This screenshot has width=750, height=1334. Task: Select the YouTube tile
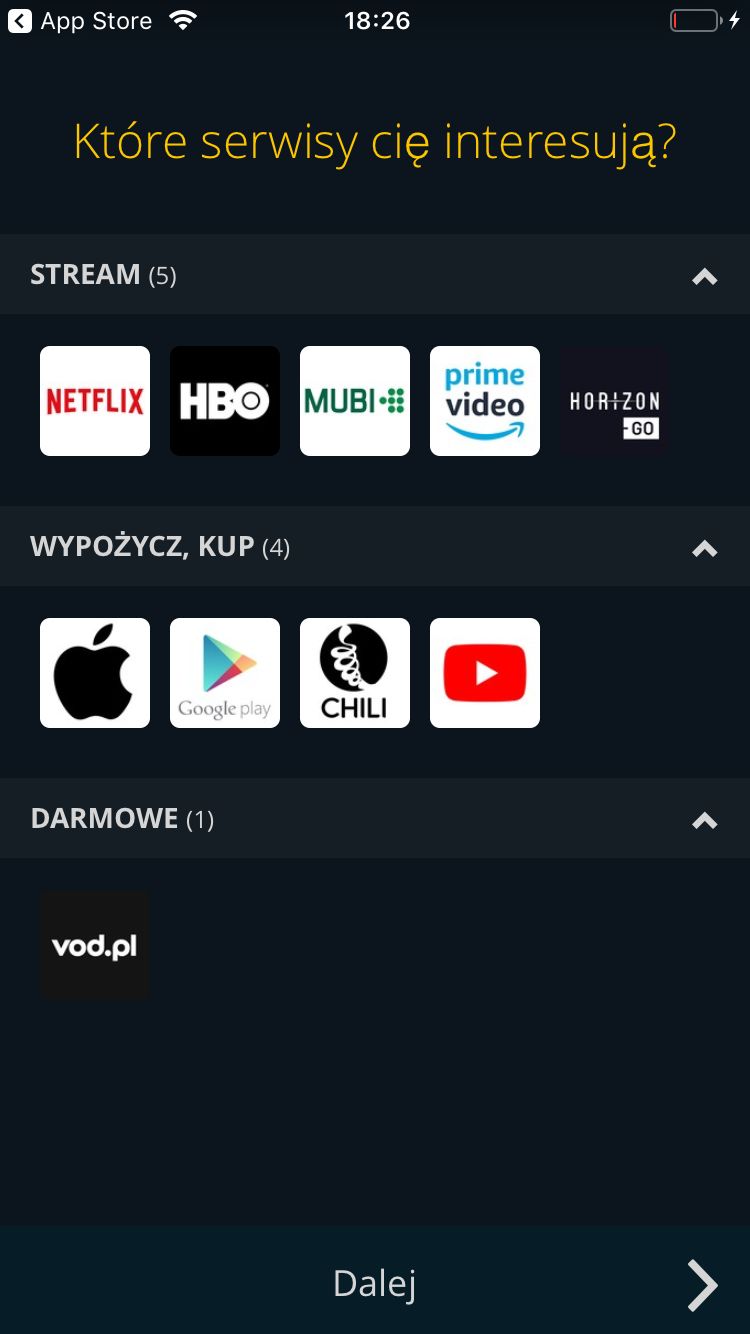click(485, 673)
